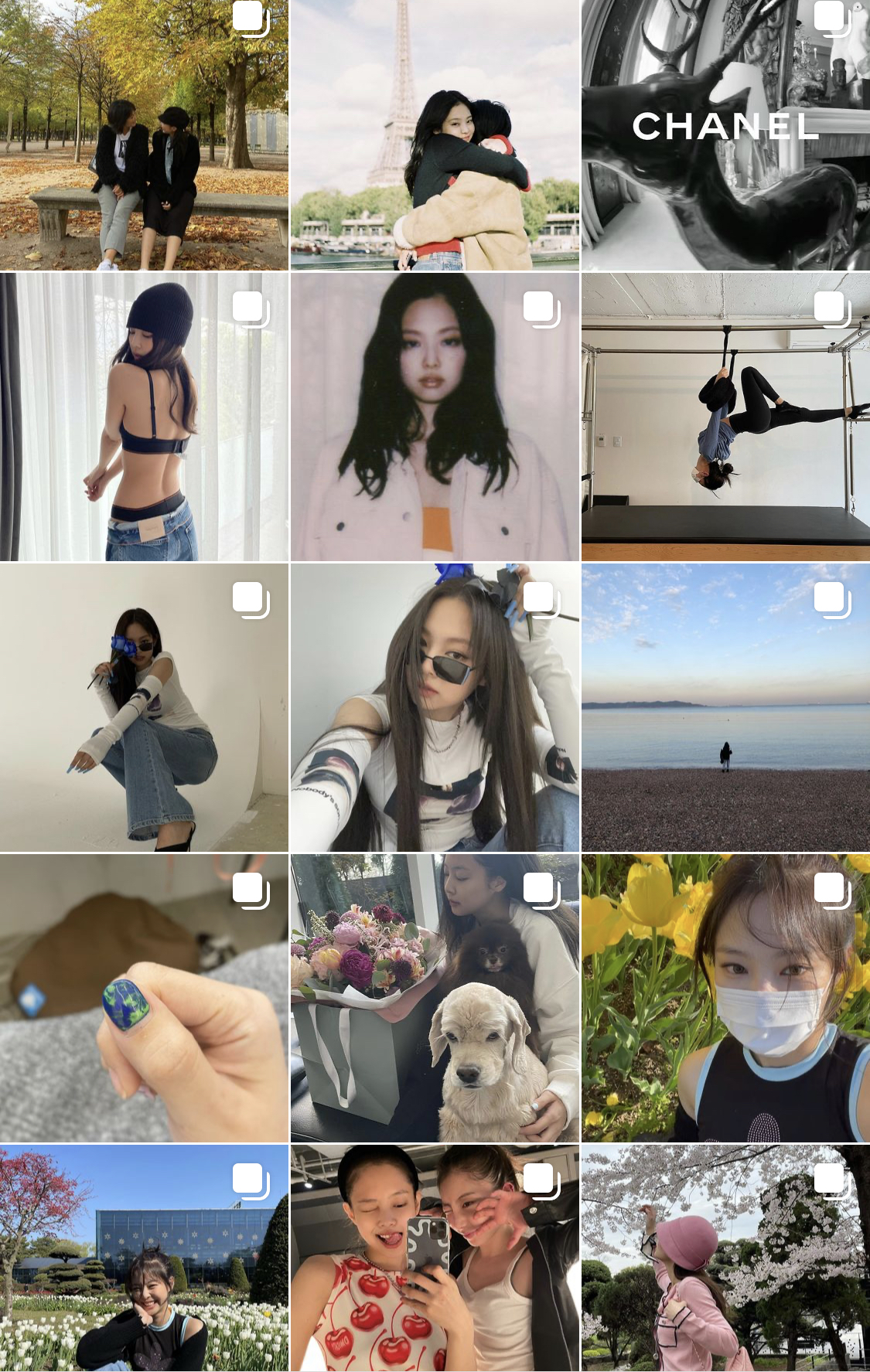Open the white tulip garden post
The image size is (870, 1372).
pyautogui.click(x=144, y=1258)
